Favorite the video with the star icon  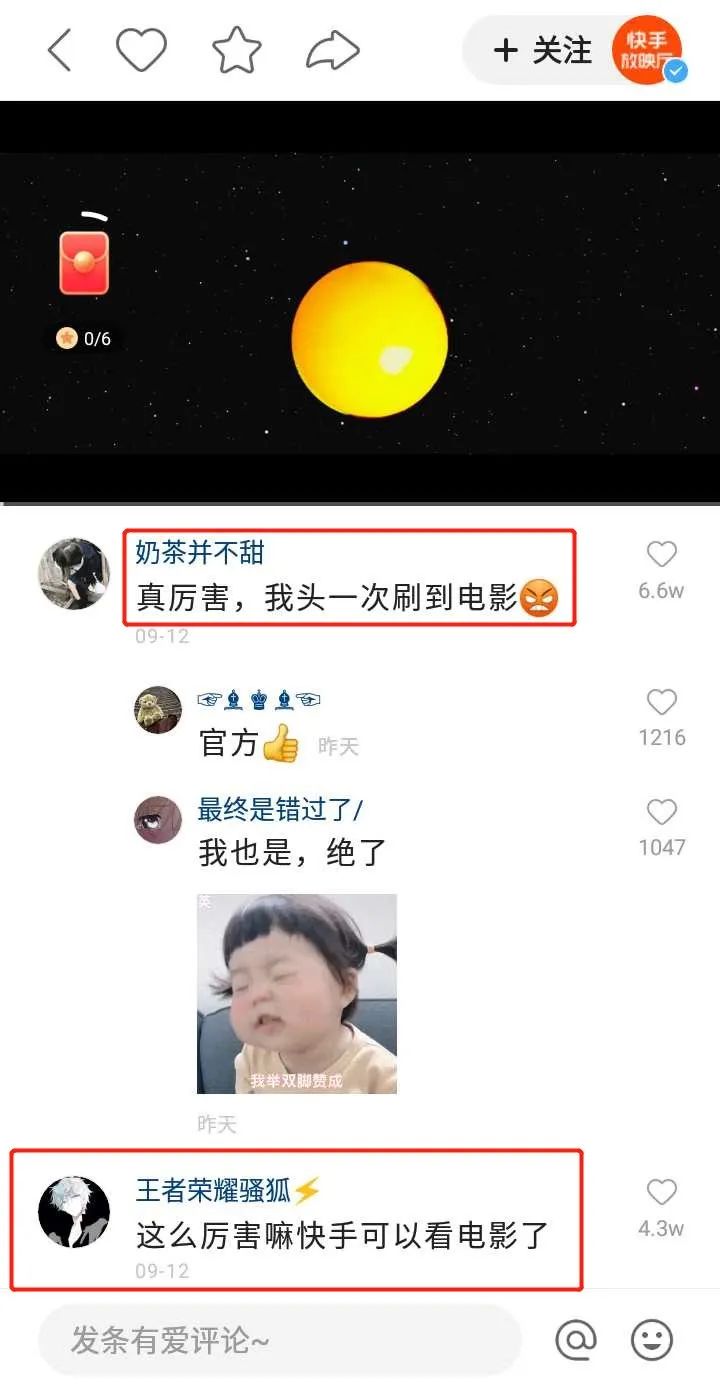click(x=237, y=50)
